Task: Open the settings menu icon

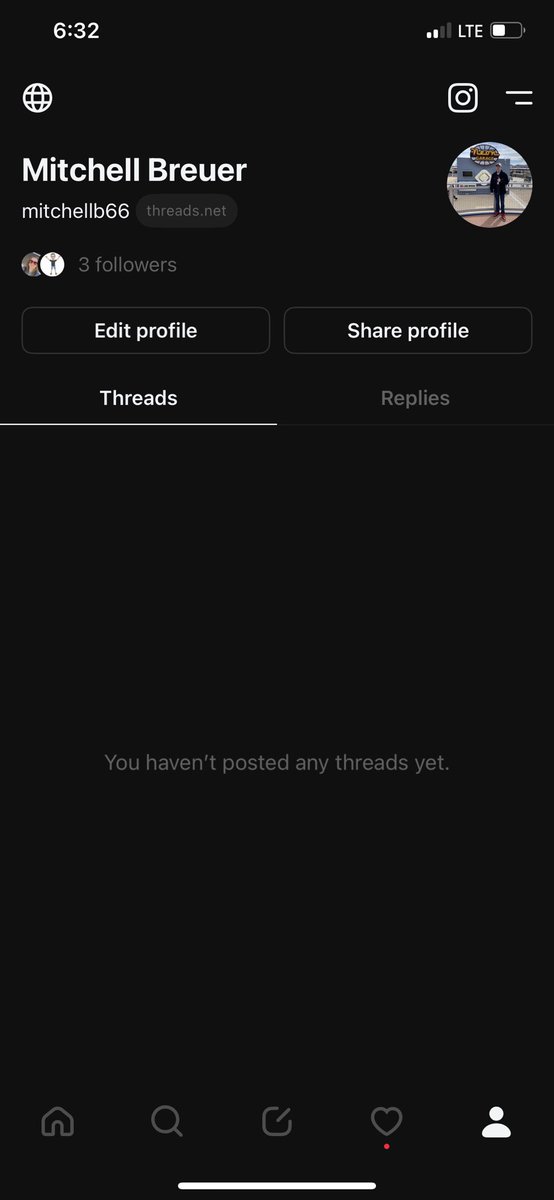Action: click(519, 98)
